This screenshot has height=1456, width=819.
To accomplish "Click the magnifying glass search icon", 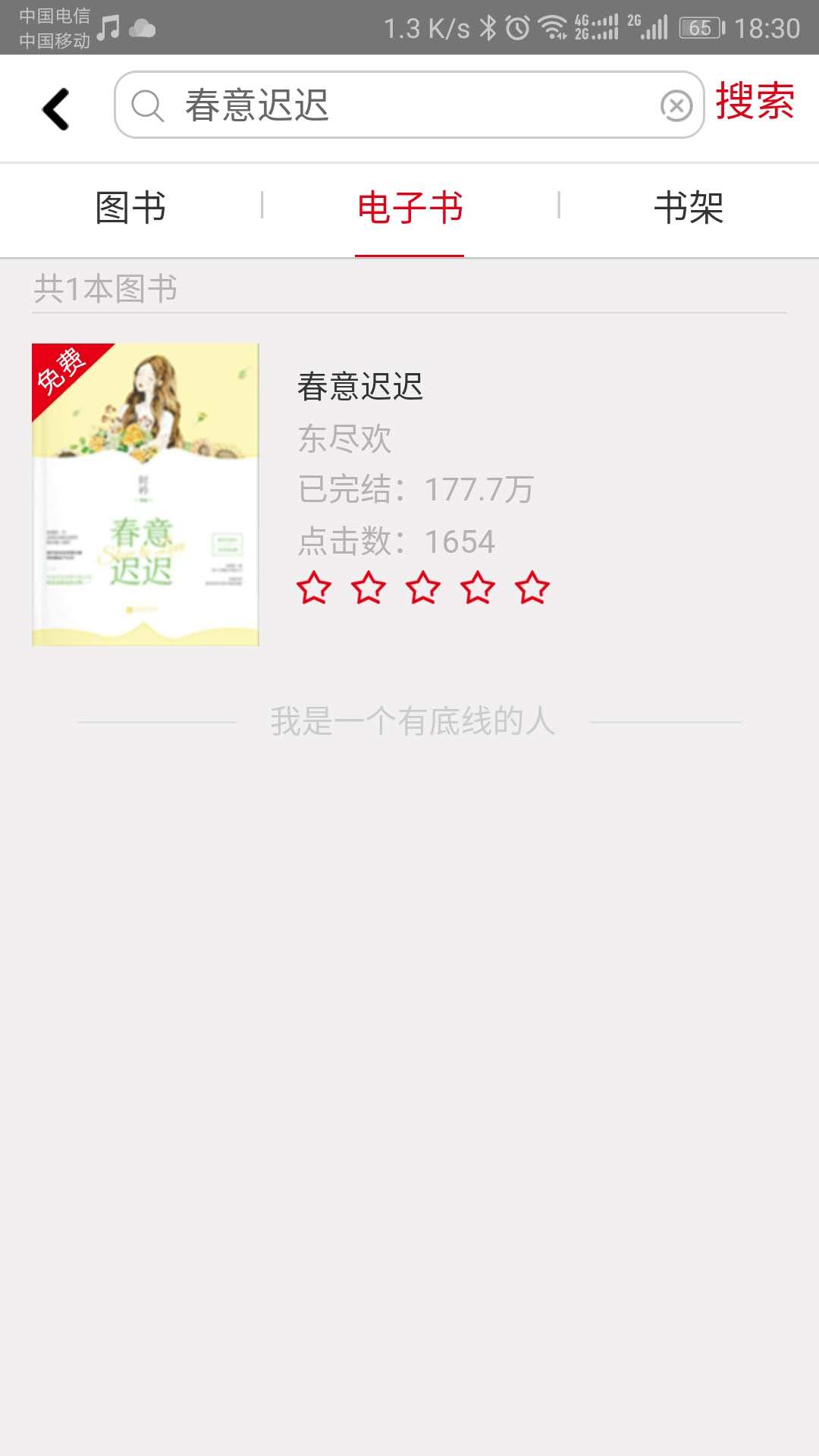I will [x=149, y=106].
